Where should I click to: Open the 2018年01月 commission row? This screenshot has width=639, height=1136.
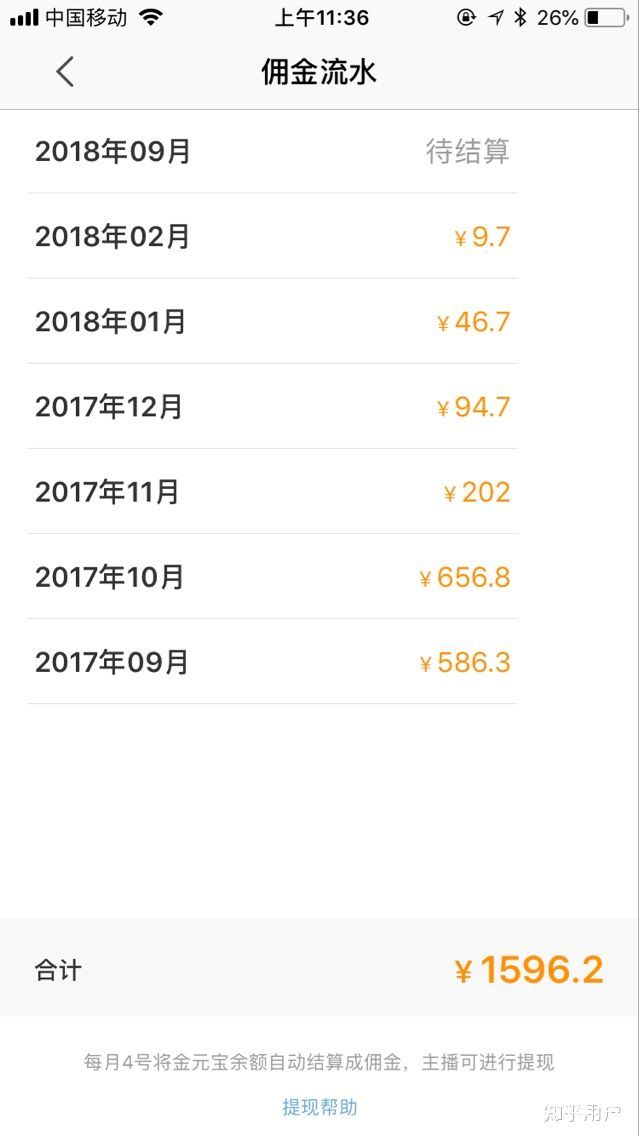click(x=272, y=321)
